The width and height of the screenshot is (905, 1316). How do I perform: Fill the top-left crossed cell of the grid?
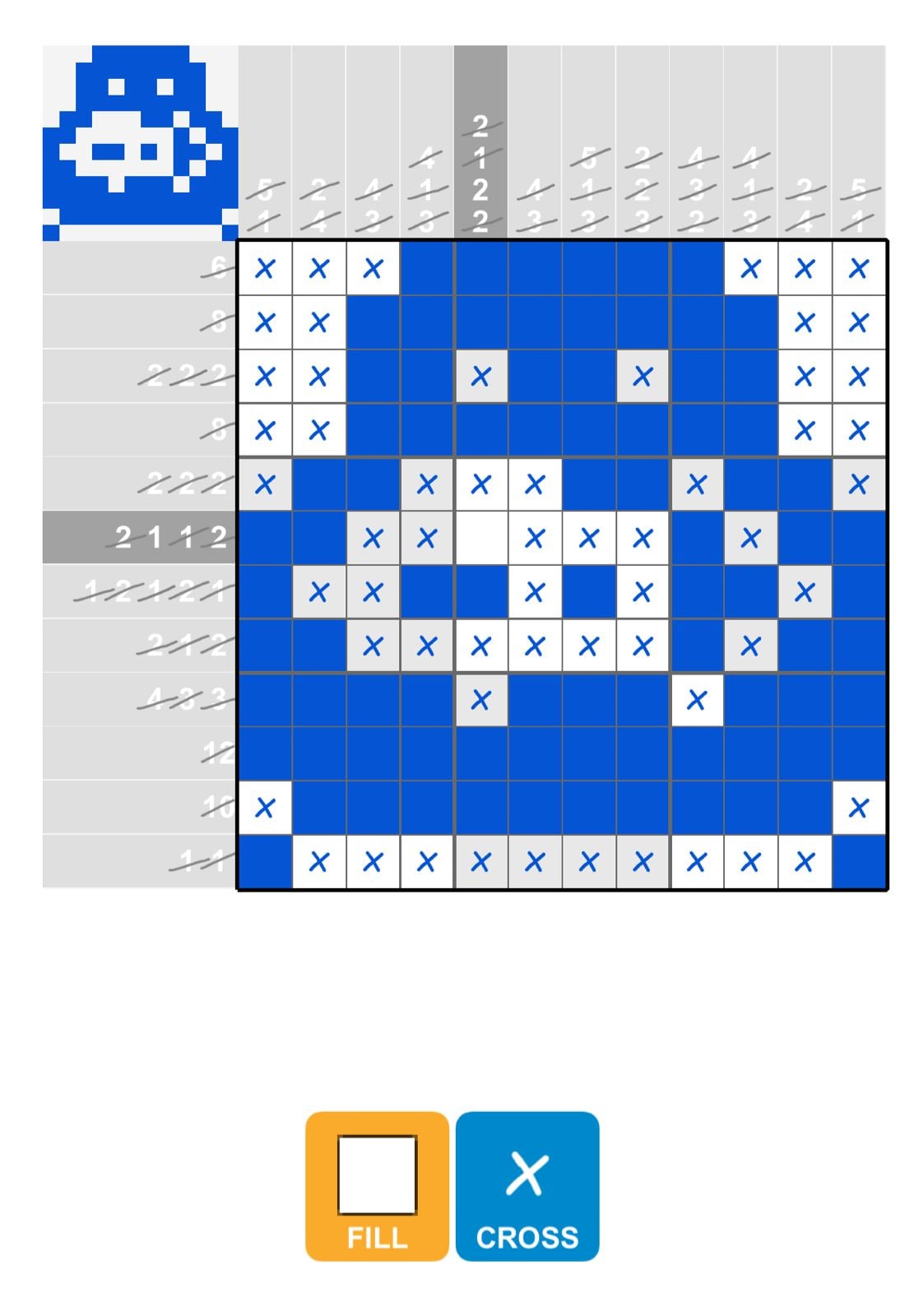[263, 266]
